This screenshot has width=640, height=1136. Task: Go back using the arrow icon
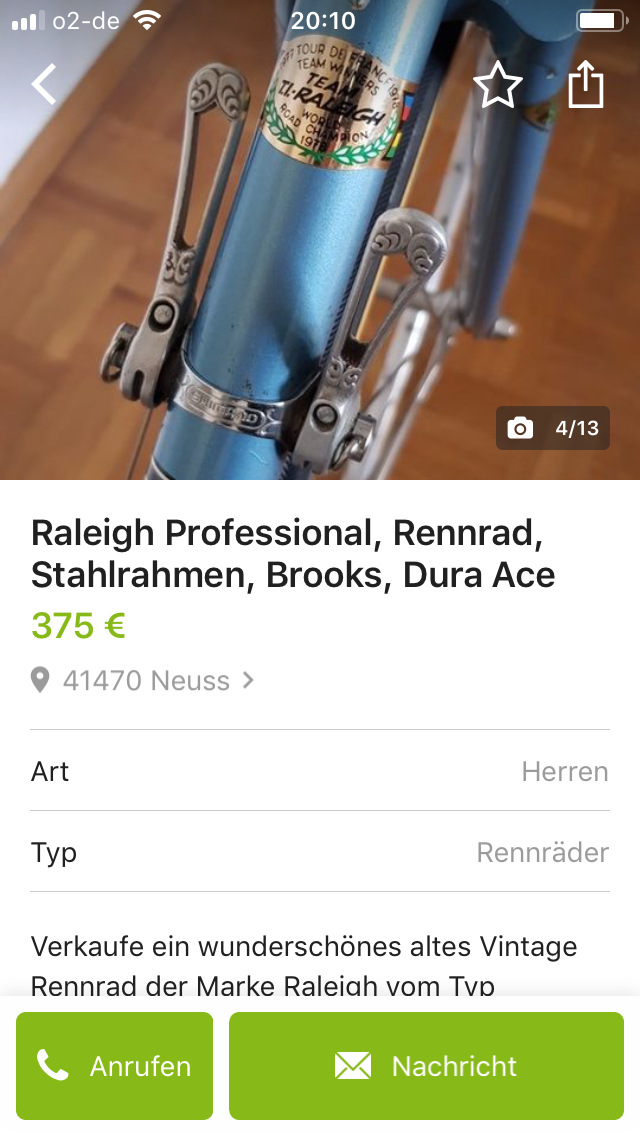(44, 85)
